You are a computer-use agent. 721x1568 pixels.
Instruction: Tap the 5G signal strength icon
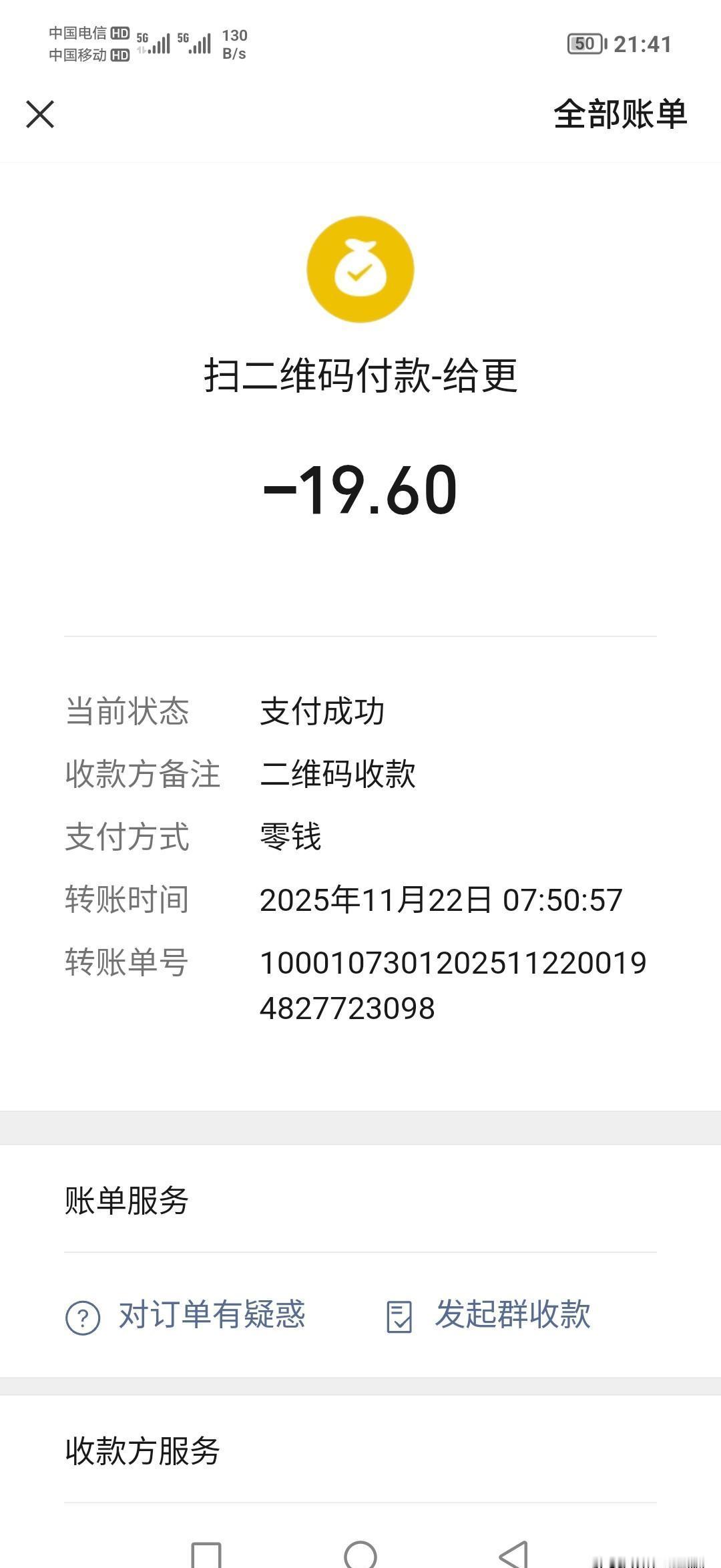155,43
